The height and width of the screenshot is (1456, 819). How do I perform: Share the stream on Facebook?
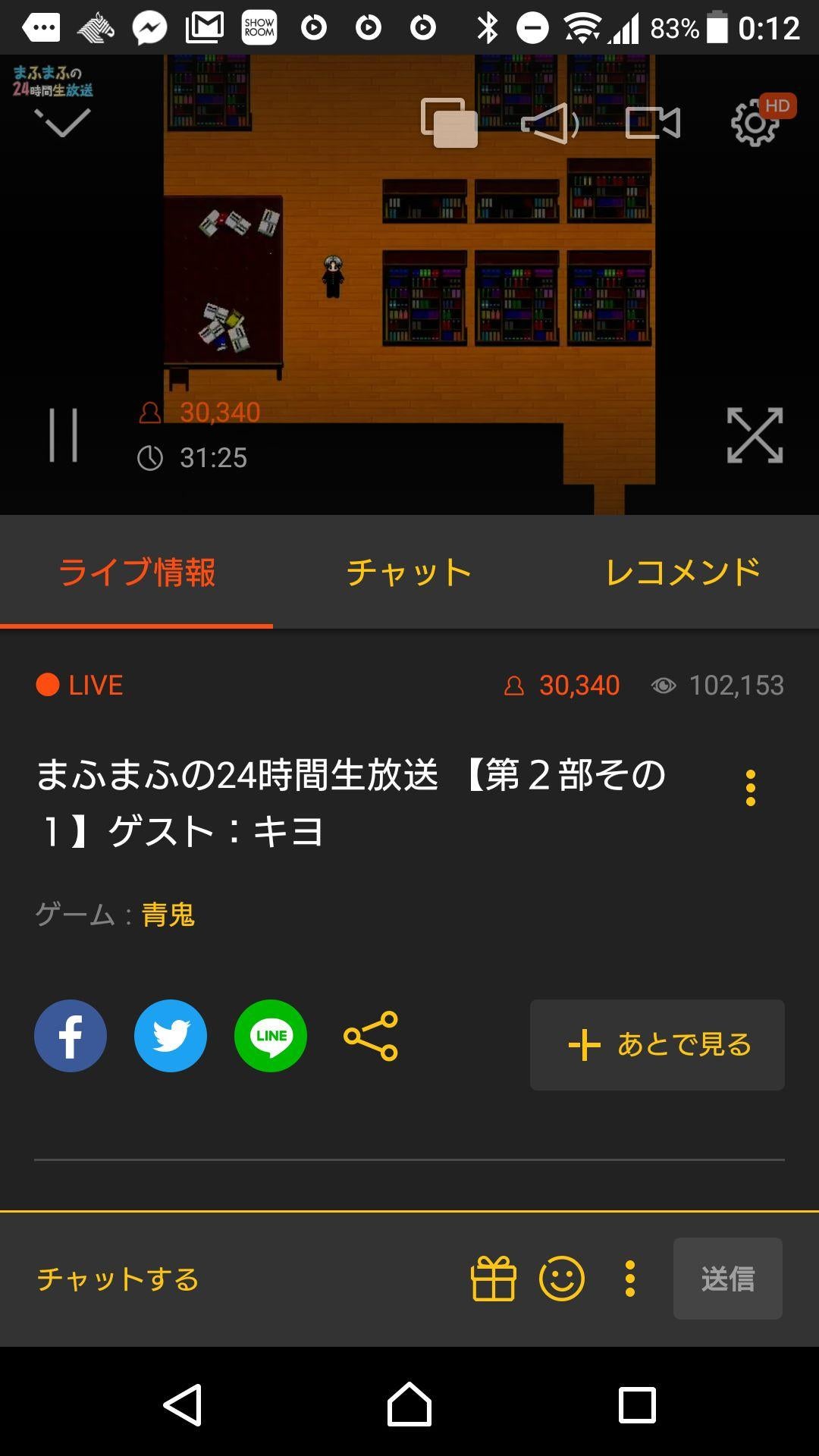click(71, 1036)
